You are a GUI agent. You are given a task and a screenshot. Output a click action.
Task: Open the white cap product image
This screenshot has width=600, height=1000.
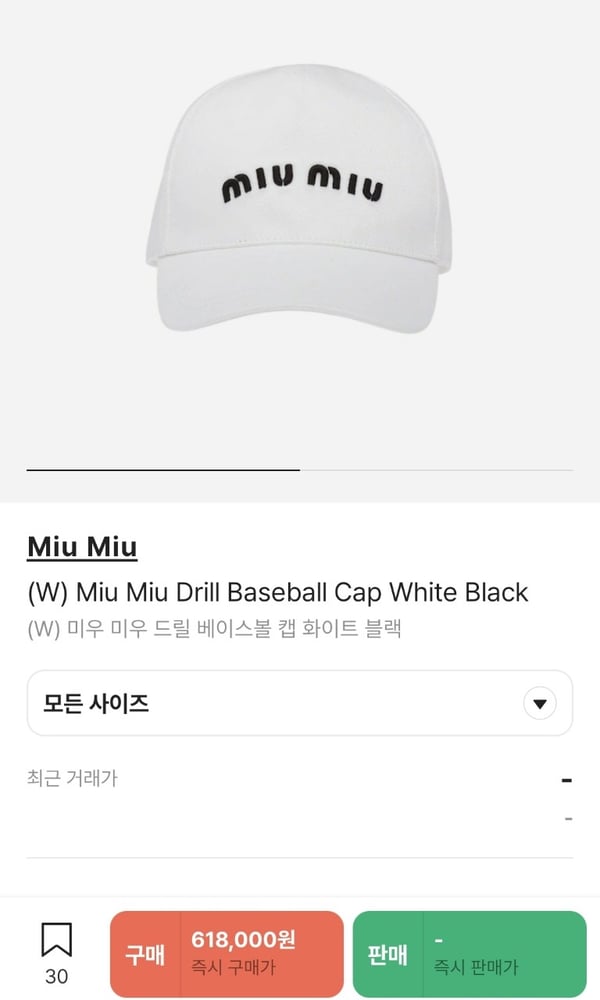[299, 208]
